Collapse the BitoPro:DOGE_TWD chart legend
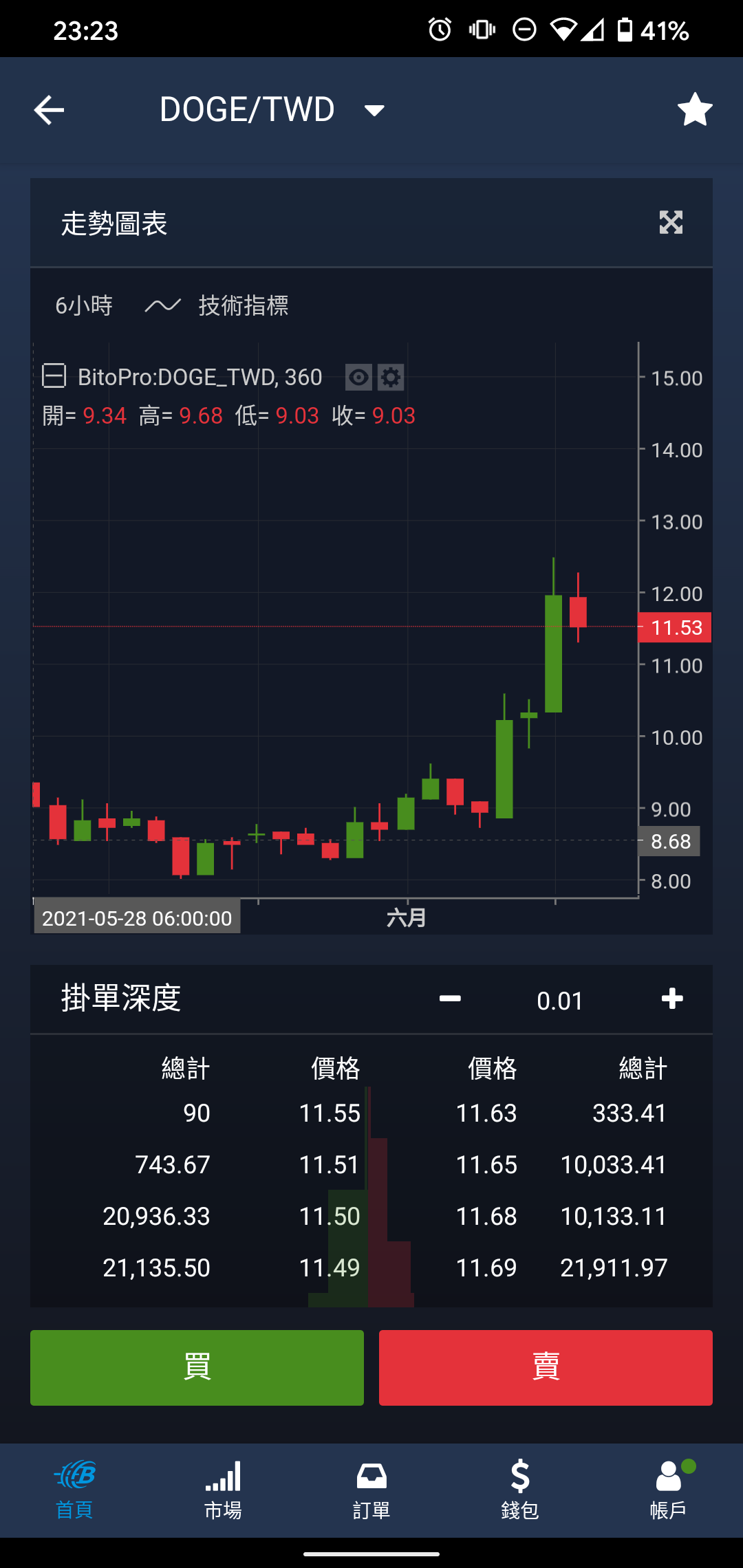Image resolution: width=743 pixels, height=1568 pixels. point(54,376)
